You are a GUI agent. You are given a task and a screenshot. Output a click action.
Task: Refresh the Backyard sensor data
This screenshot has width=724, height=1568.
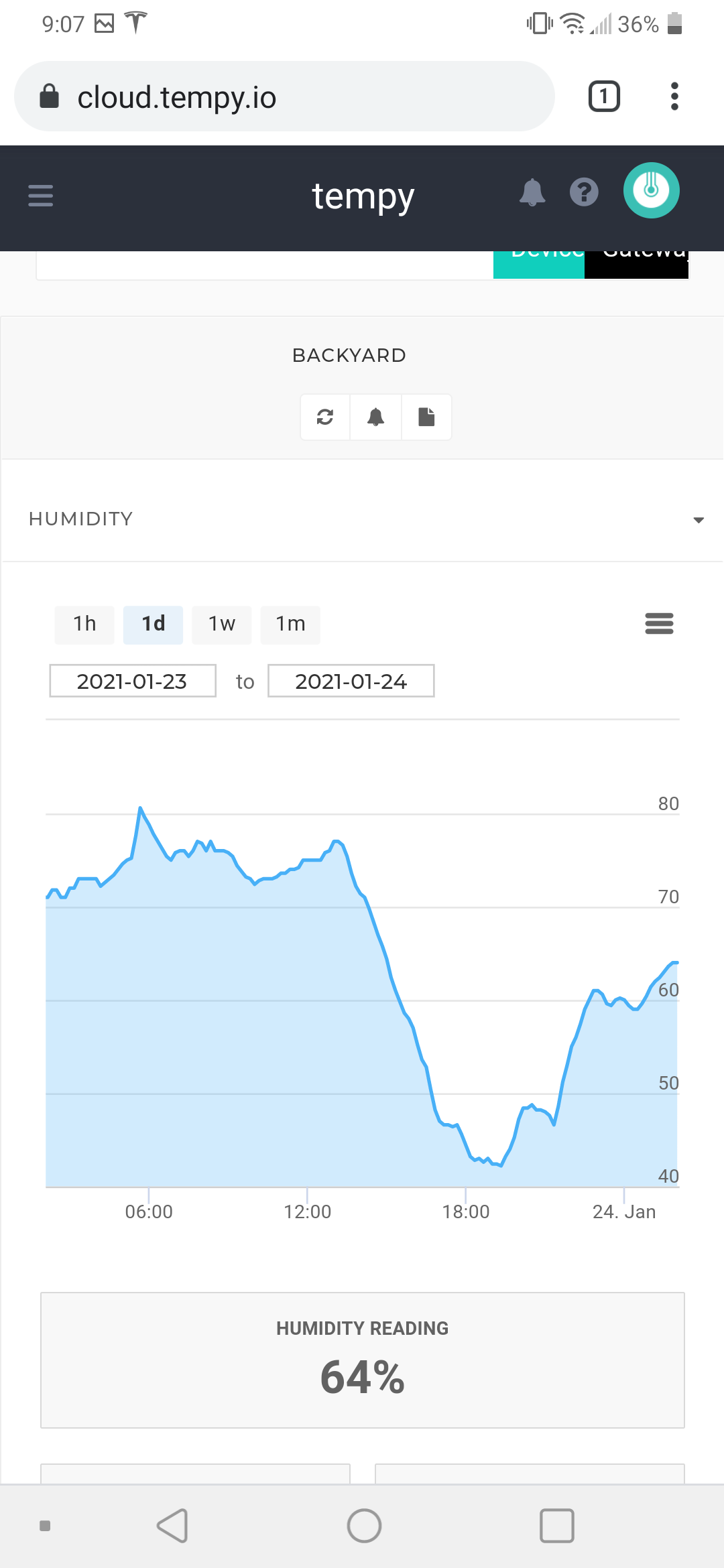325,417
